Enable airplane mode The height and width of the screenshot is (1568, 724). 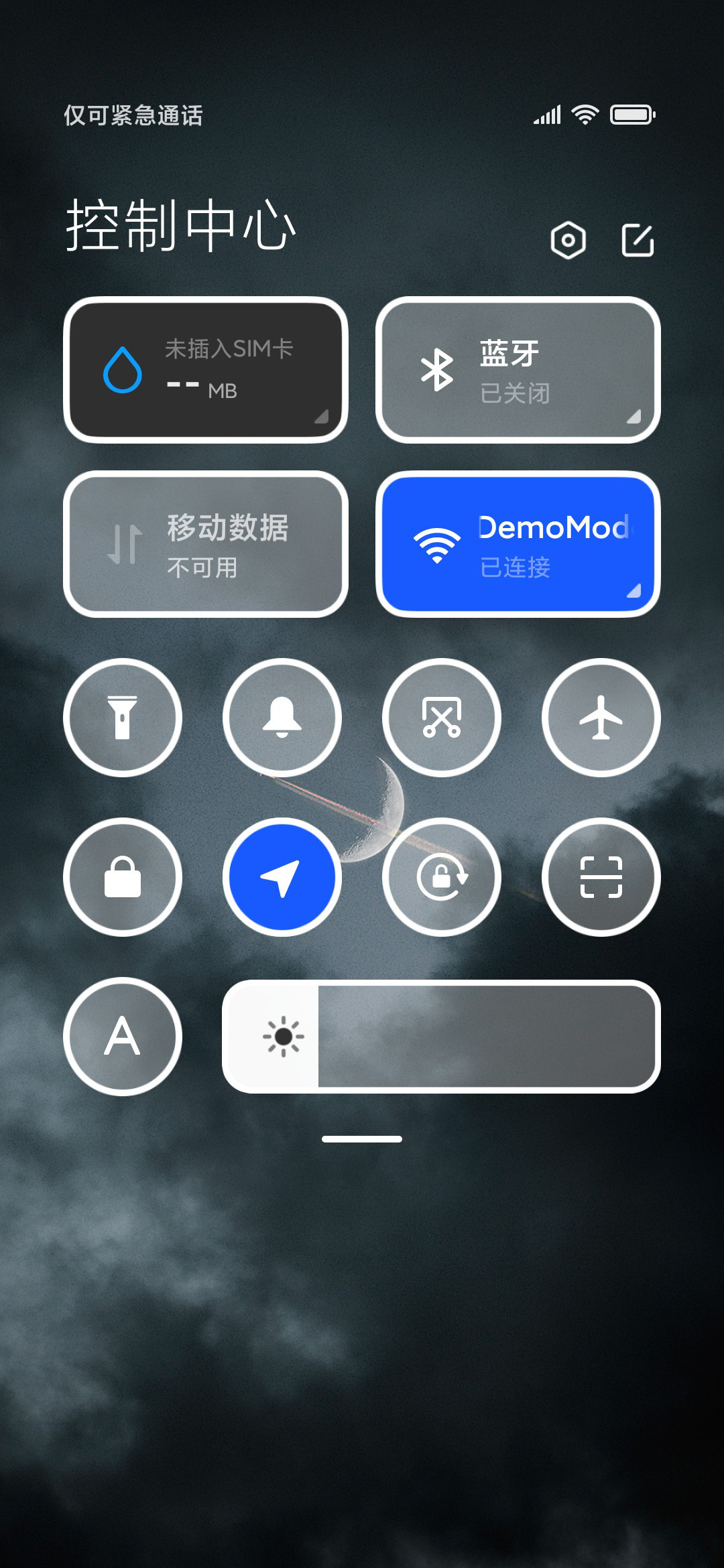[601, 718]
